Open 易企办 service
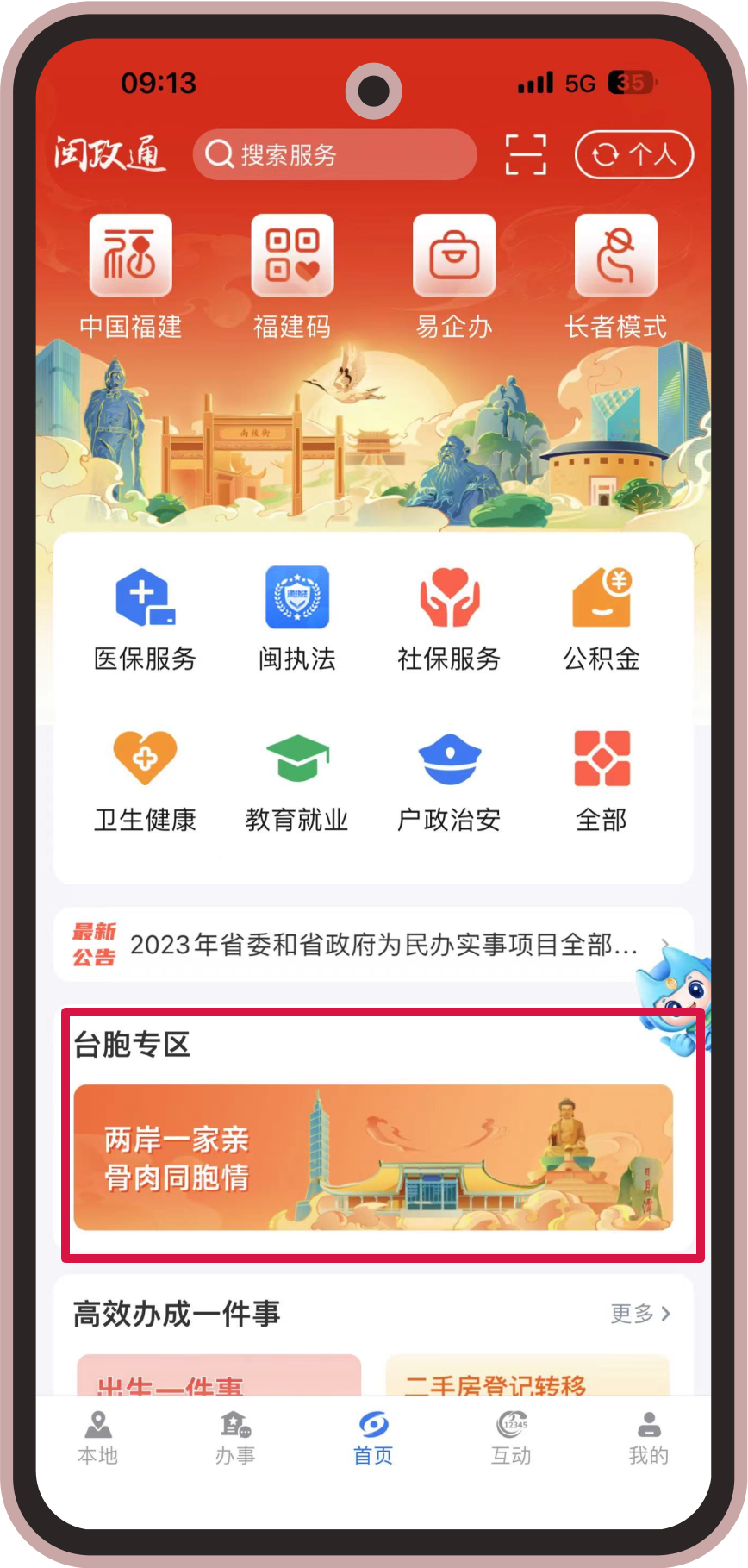 click(454, 276)
